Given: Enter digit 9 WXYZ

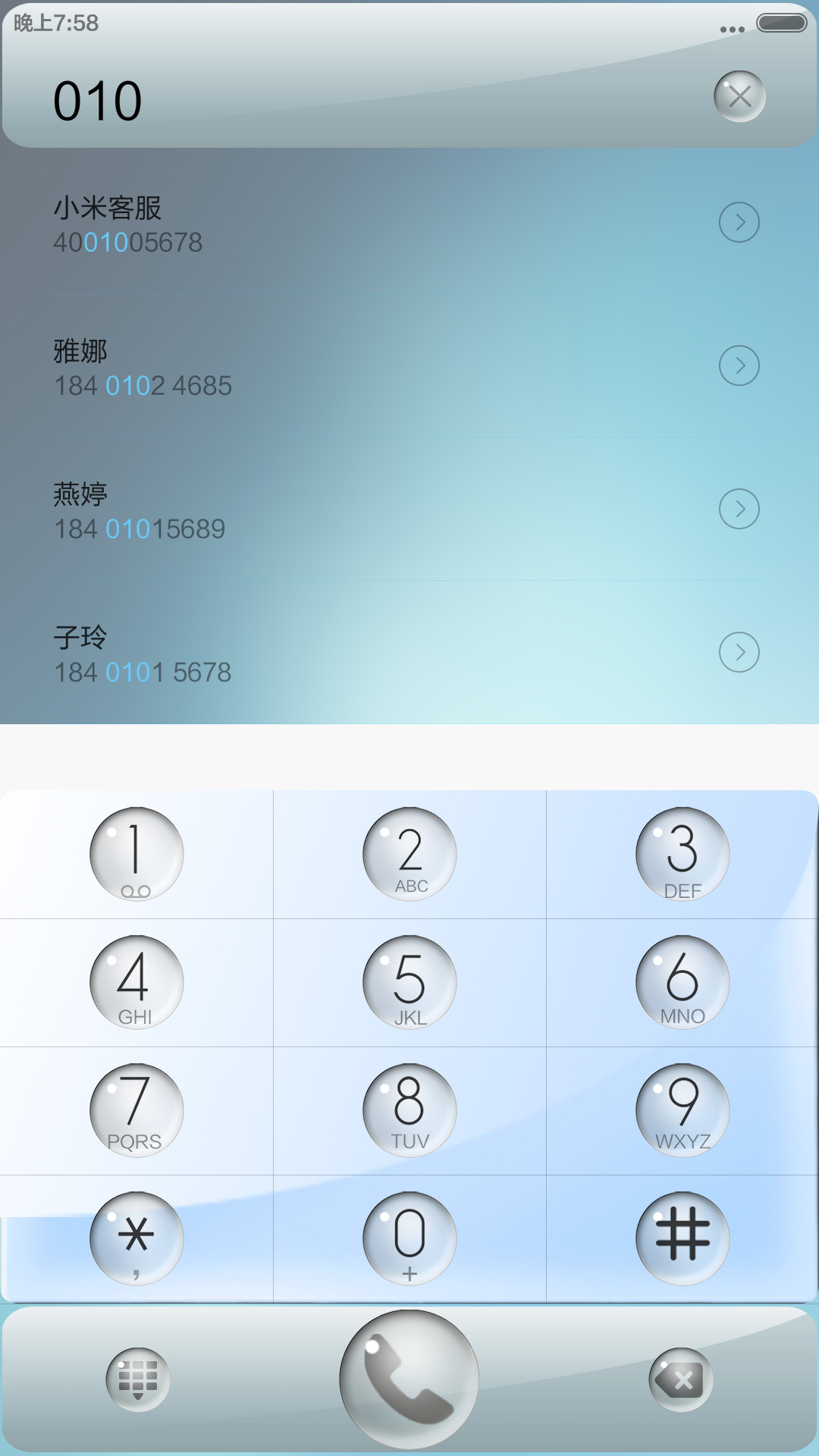Looking at the screenshot, I should click(682, 1110).
